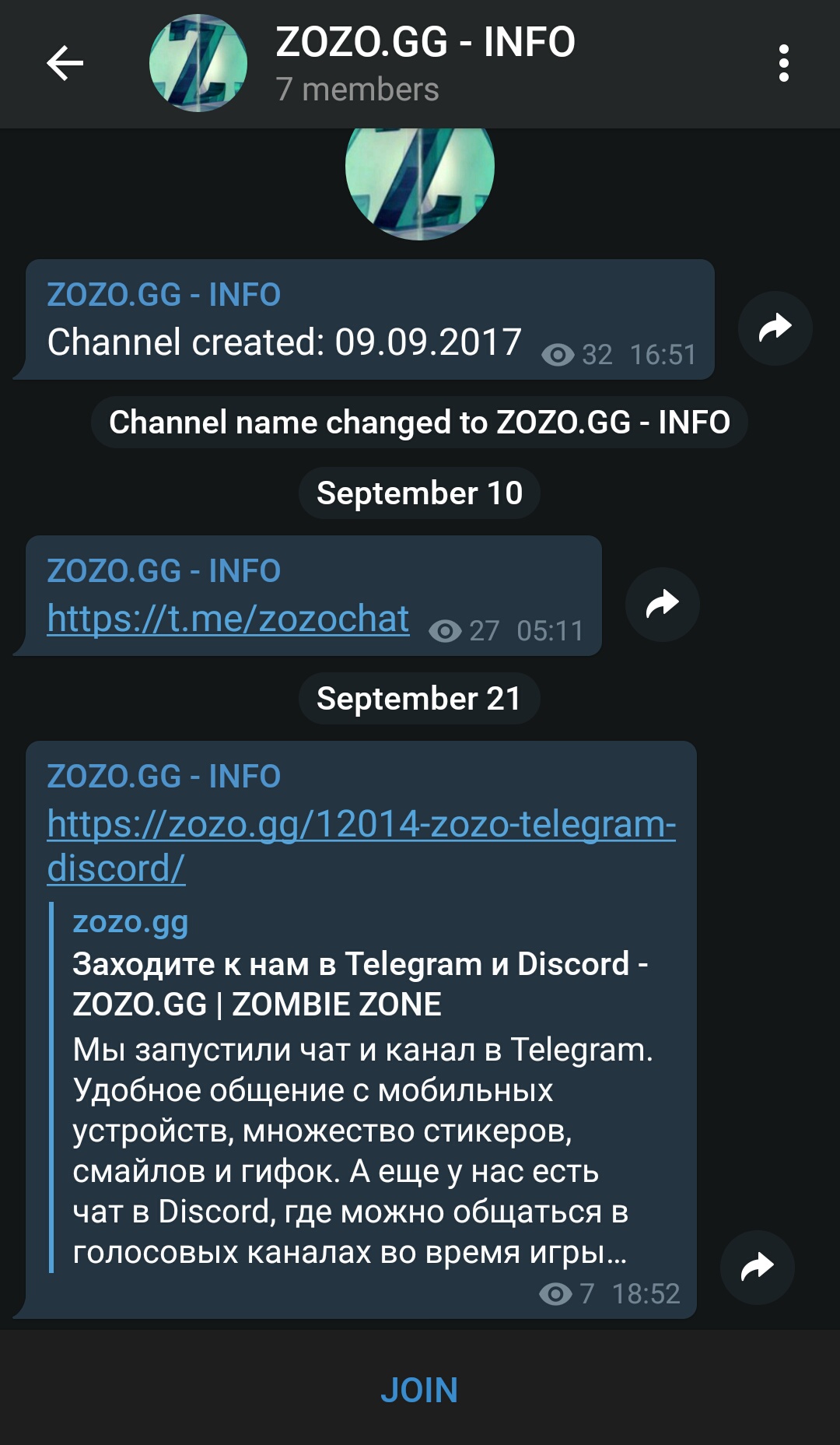Forward the Telegram and Discord post
The height and width of the screenshot is (1445, 840).
pos(757,1267)
